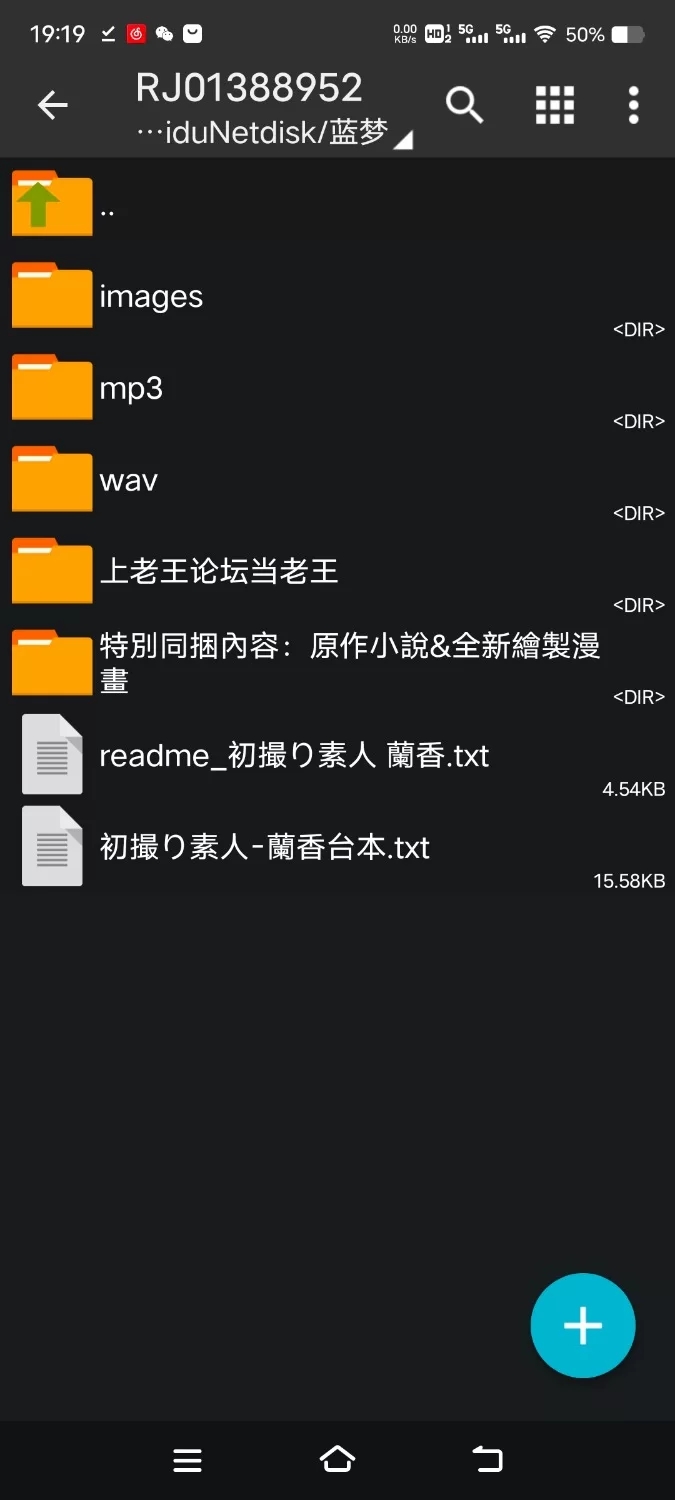Screen dimensions: 675x1500
Task: Open the three-dot overflow menu
Action: [x=633, y=105]
